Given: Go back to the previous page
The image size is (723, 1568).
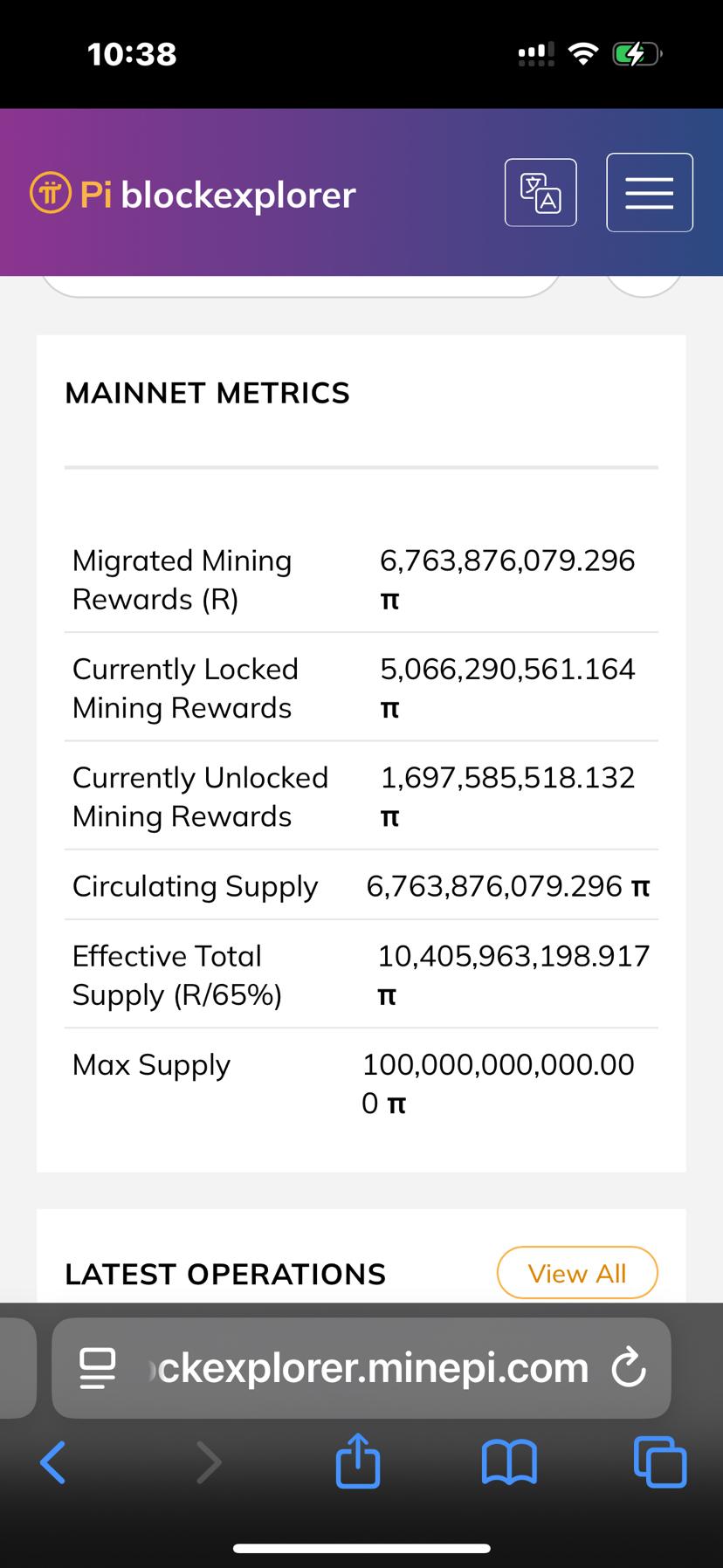Looking at the screenshot, I should click(x=53, y=1461).
